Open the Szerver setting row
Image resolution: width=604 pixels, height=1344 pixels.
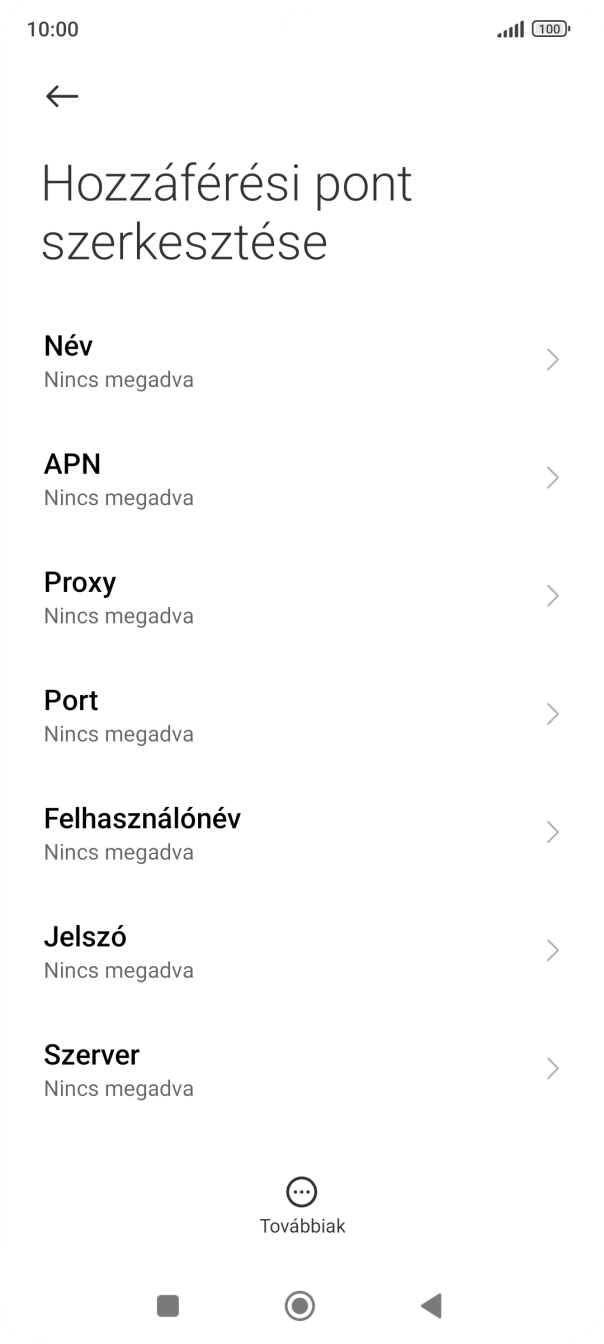coord(300,1069)
